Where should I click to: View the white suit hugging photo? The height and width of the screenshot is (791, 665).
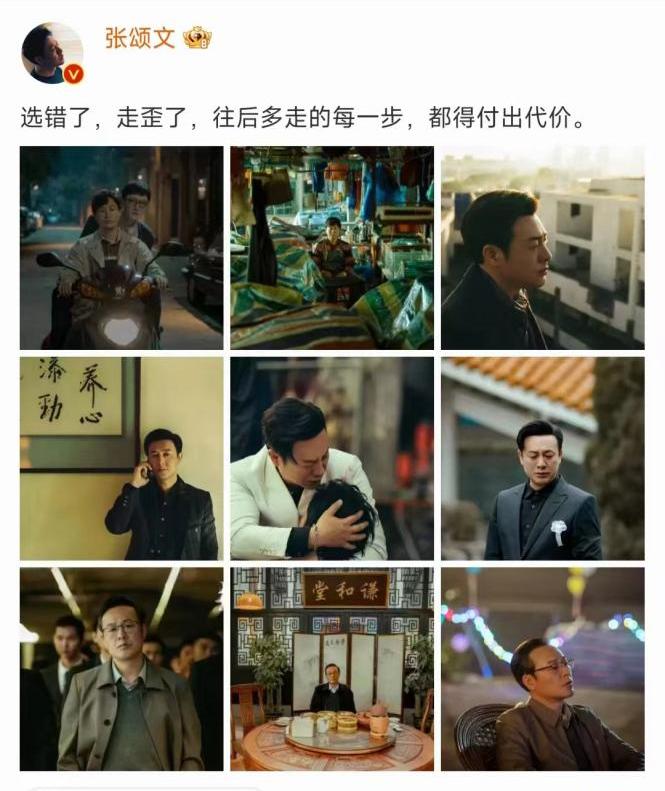click(x=332, y=458)
